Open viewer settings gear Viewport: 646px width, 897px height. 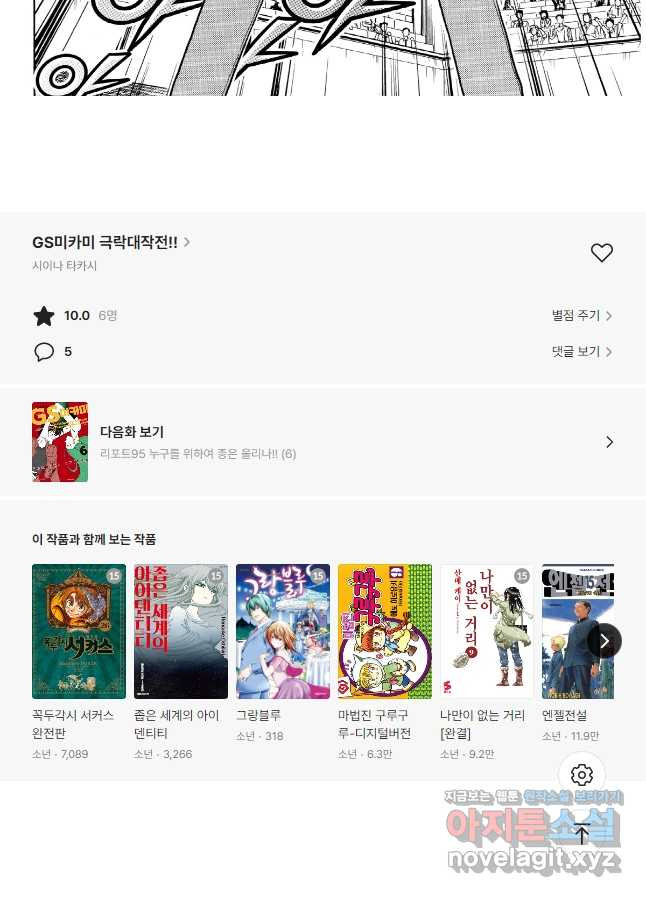[582, 775]
